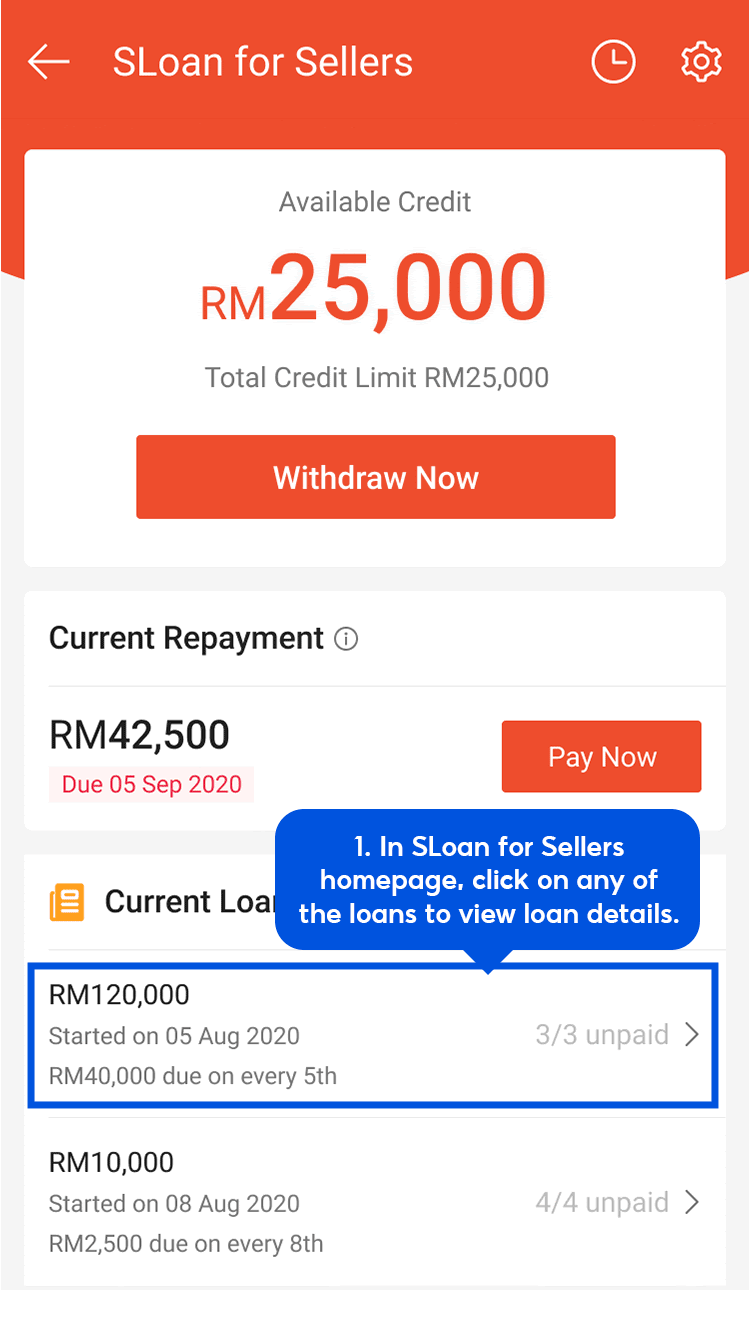Image resolution: width=750 pixels, height=1334 pixels.
Task: Tap the Withdraw Now button
Action: pyautogui.click(x=375, y=477)
